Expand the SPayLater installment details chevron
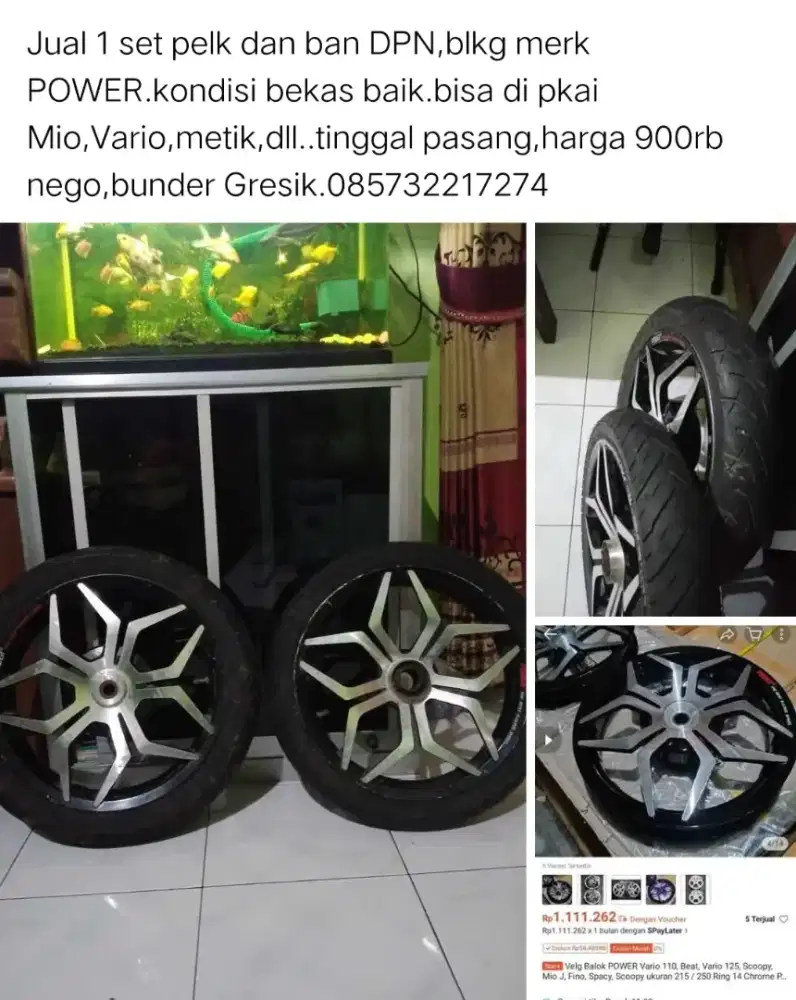 686,930
